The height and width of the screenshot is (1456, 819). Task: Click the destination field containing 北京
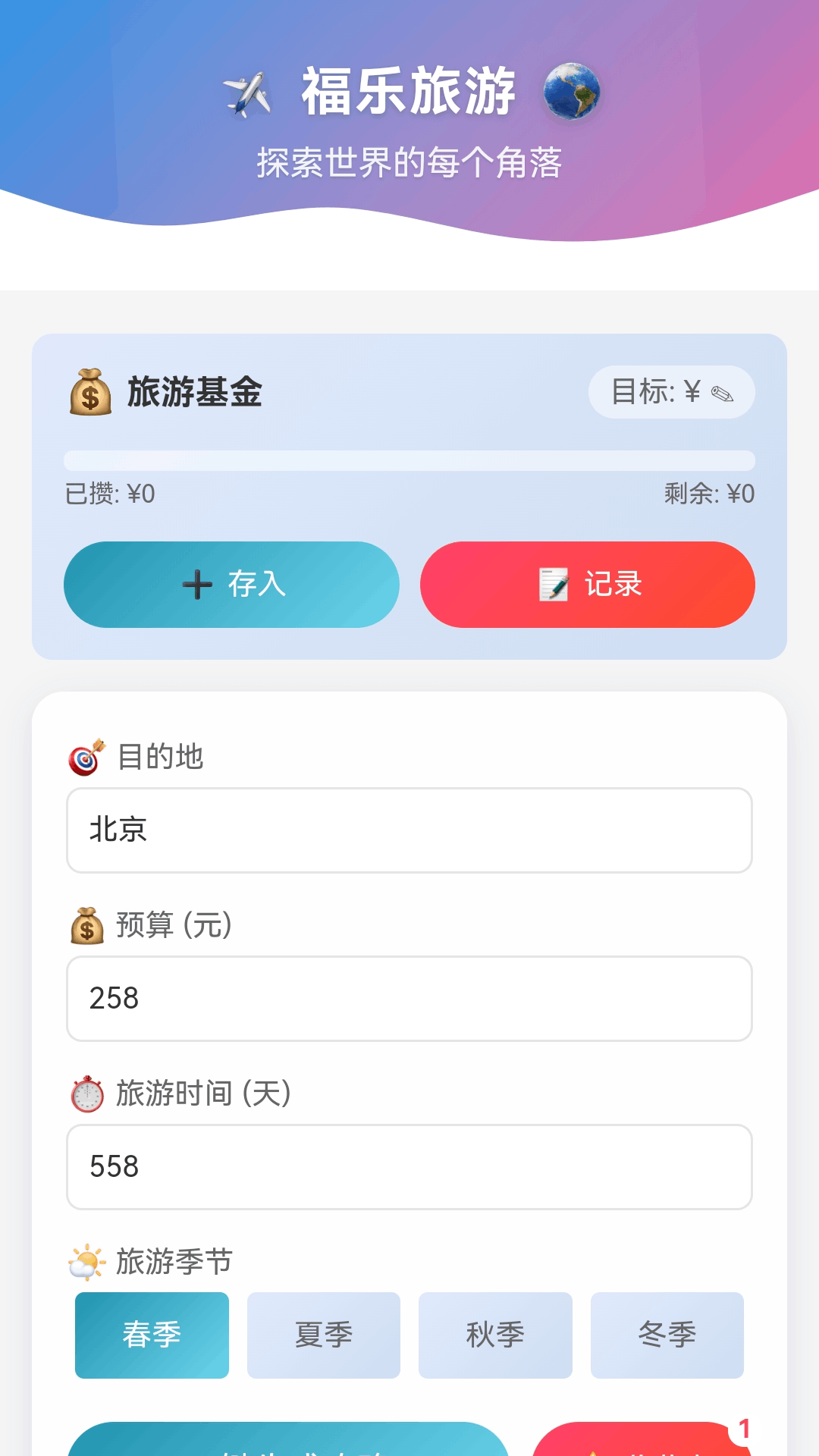pyautogui.click(x=409, y=830)
